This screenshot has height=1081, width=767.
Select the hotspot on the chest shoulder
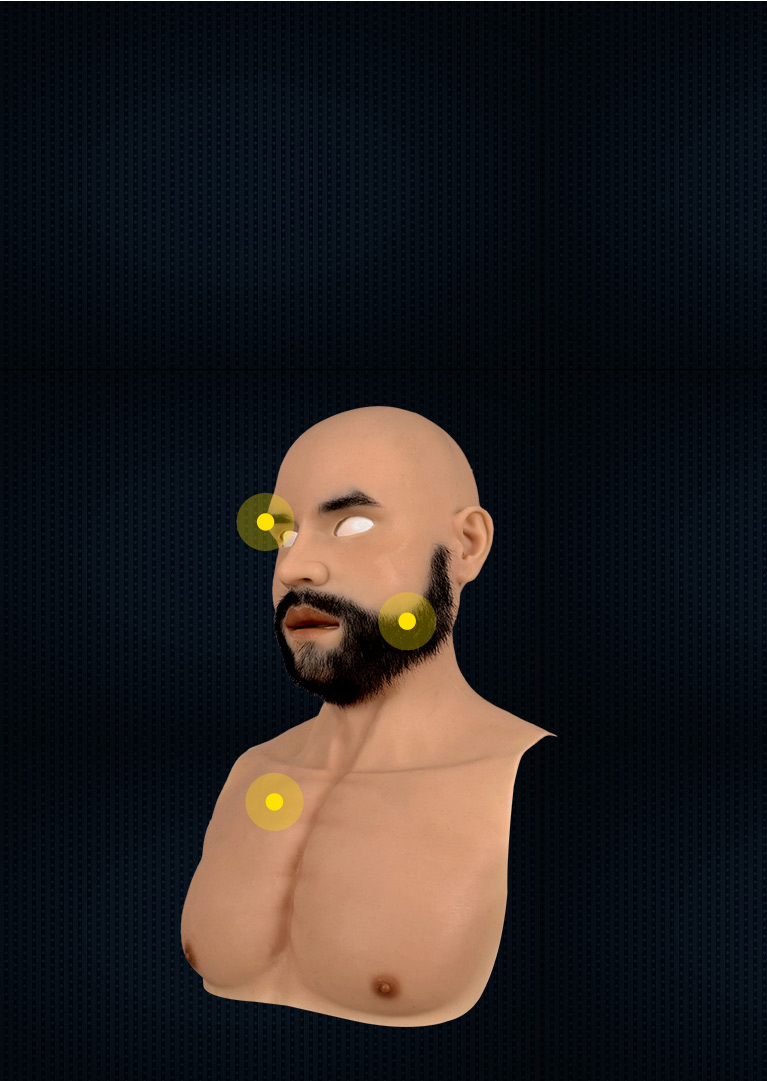(274, 802)
